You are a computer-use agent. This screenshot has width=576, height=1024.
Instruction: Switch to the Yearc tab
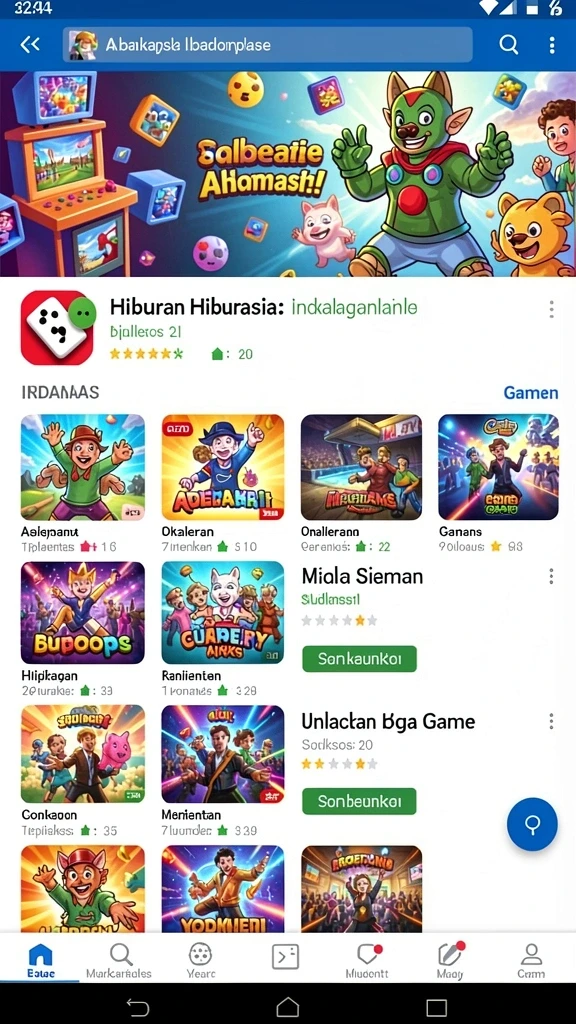click(200, 961)
